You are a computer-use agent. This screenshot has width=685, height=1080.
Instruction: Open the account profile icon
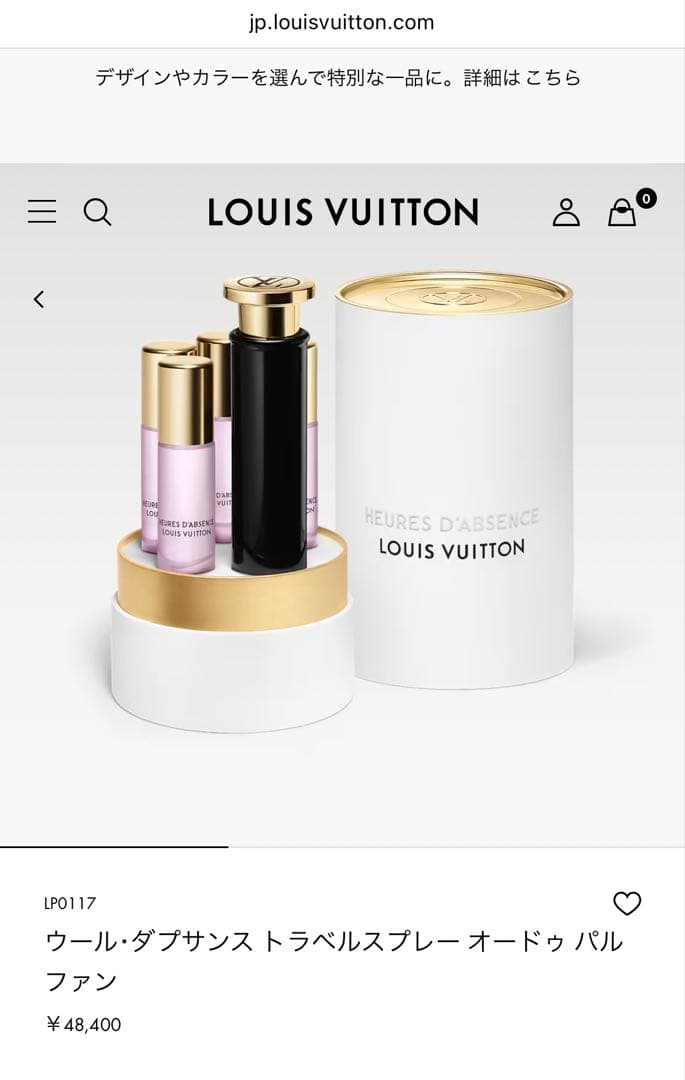(x=566, y=212)
